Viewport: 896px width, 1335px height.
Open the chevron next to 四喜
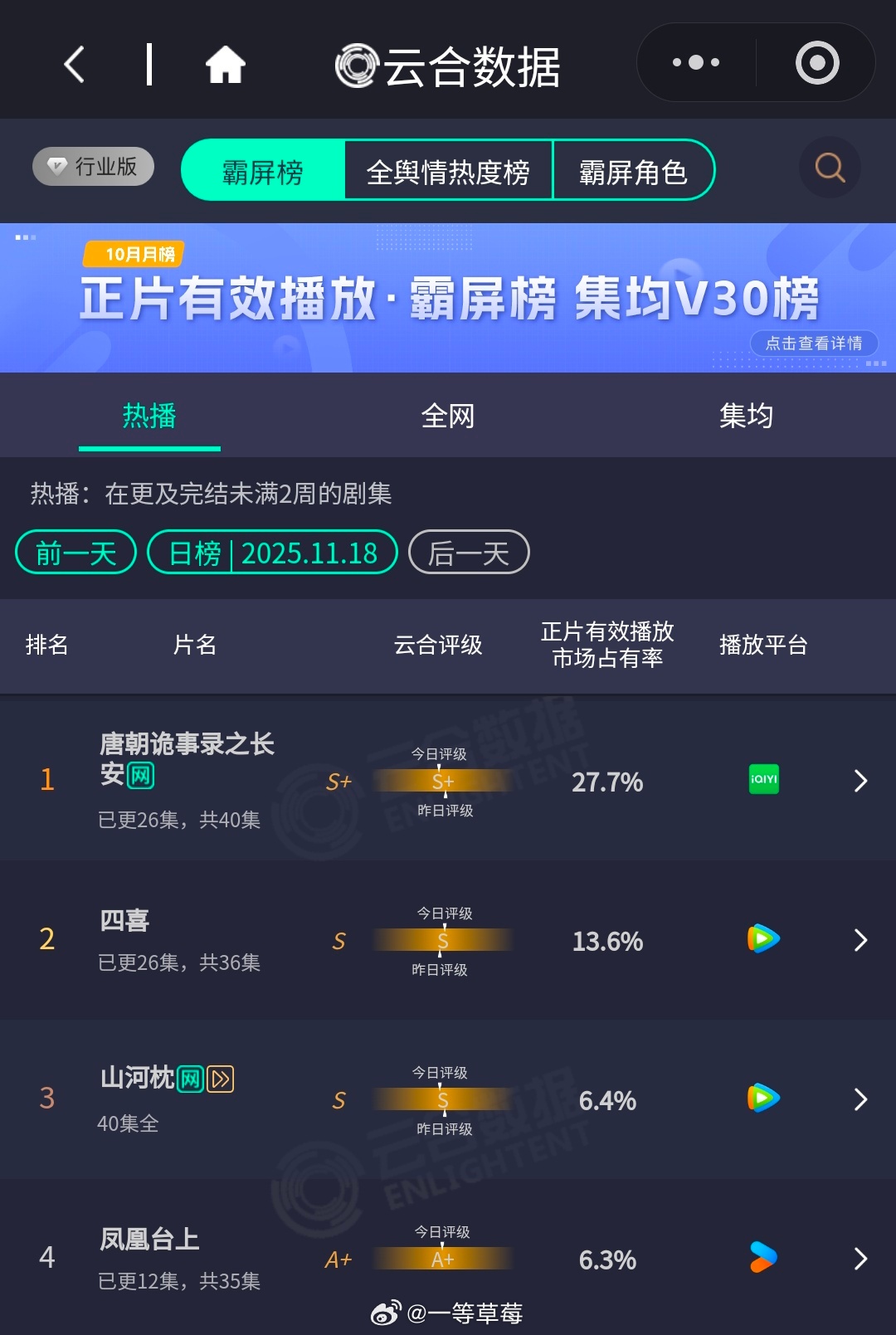[860, 939]
